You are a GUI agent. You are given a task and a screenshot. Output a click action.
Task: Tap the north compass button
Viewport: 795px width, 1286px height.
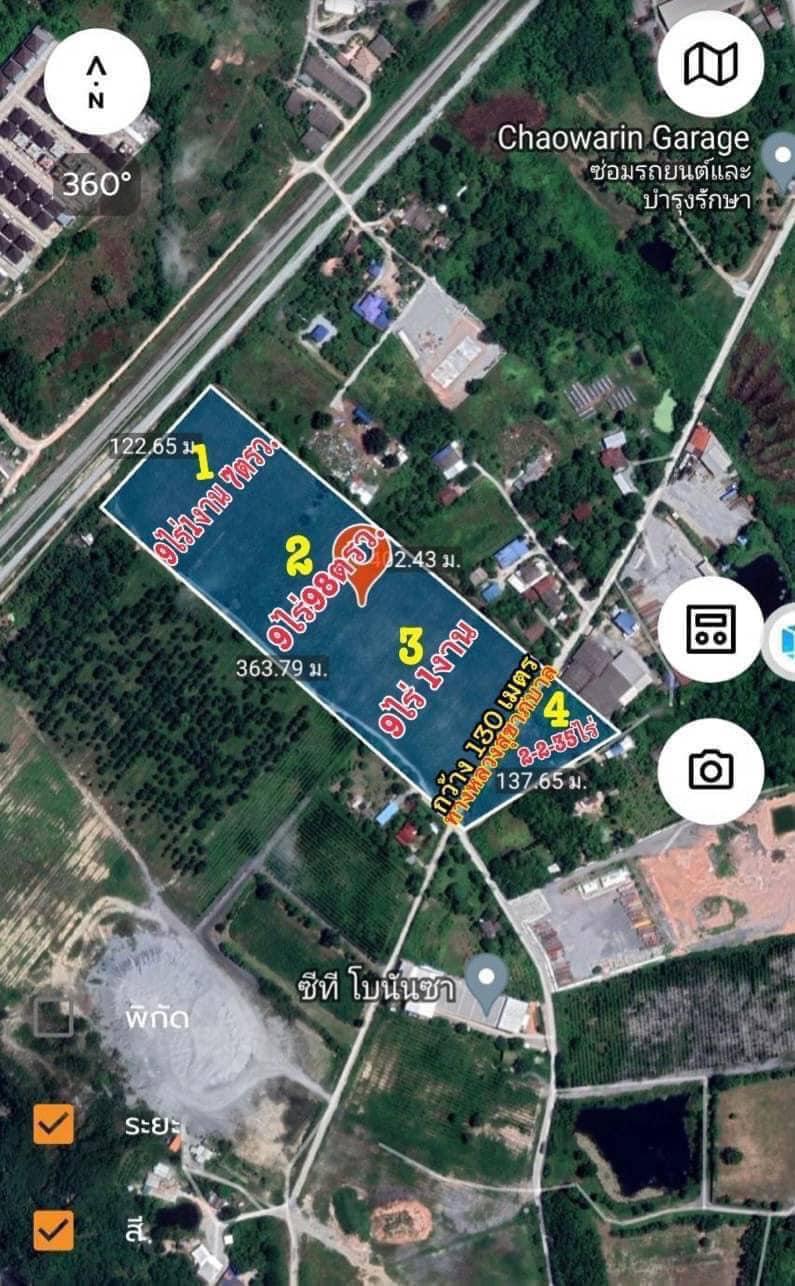click(97, 82)
